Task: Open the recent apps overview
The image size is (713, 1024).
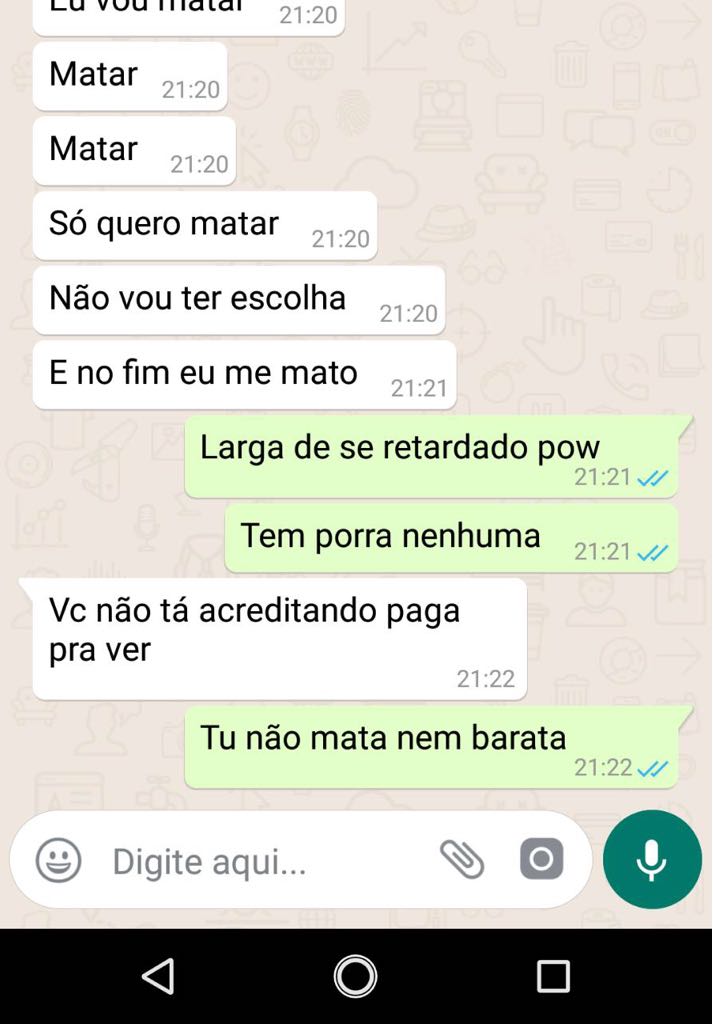Action: coord(553,976)
